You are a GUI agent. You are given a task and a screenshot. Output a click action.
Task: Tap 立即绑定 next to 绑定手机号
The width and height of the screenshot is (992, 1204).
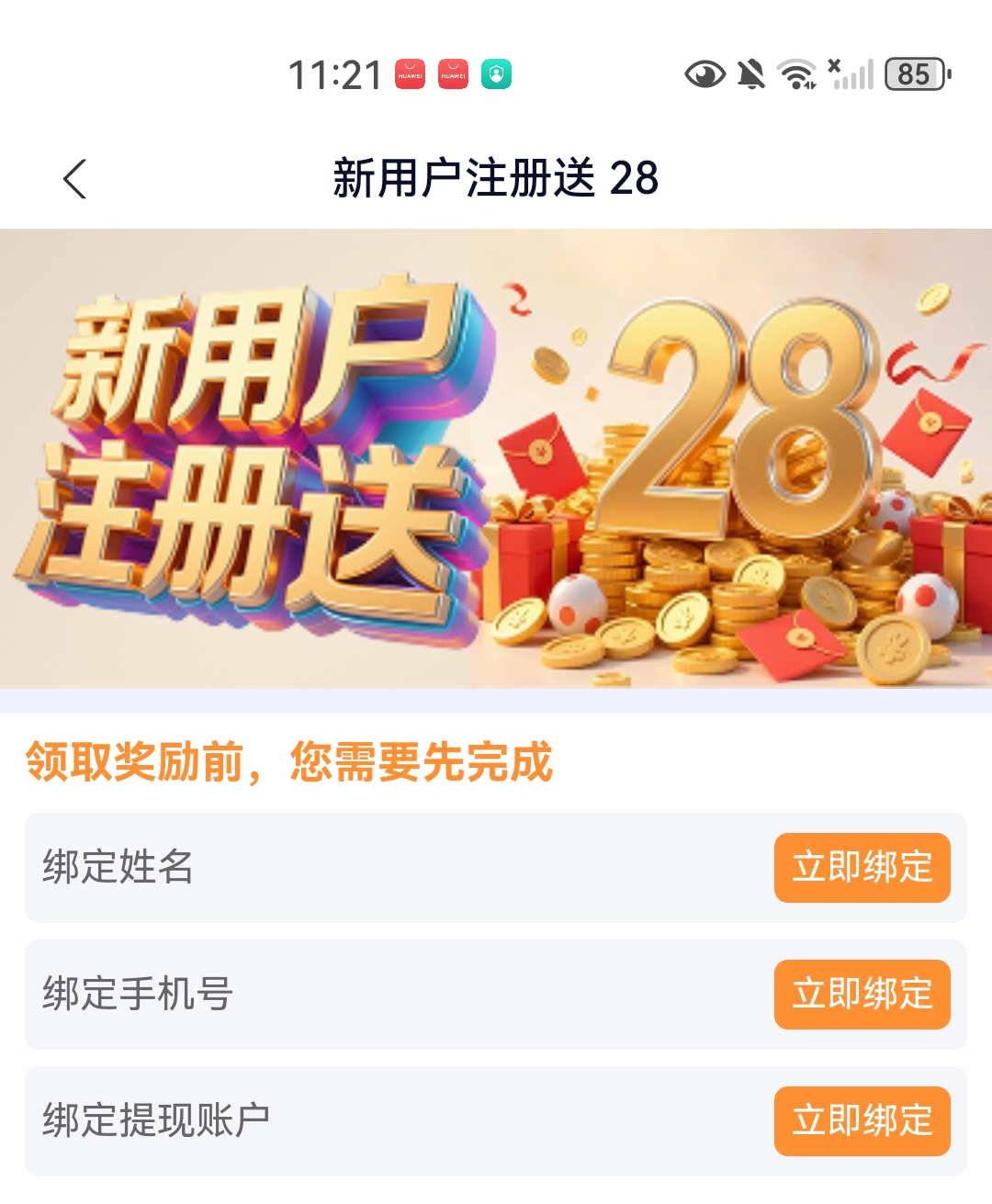click(862, 995)
